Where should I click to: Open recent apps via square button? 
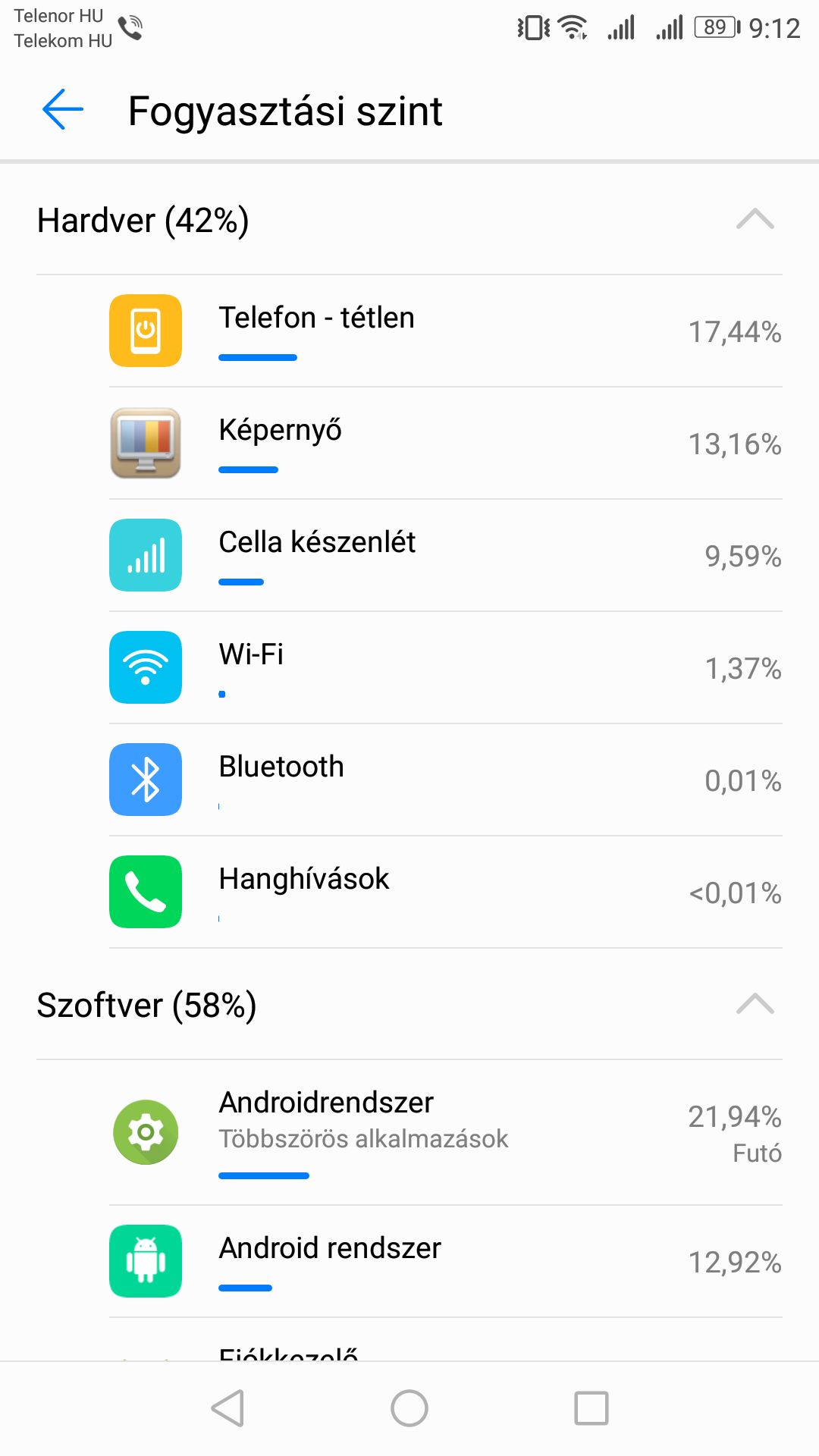tap(591, 1409)
